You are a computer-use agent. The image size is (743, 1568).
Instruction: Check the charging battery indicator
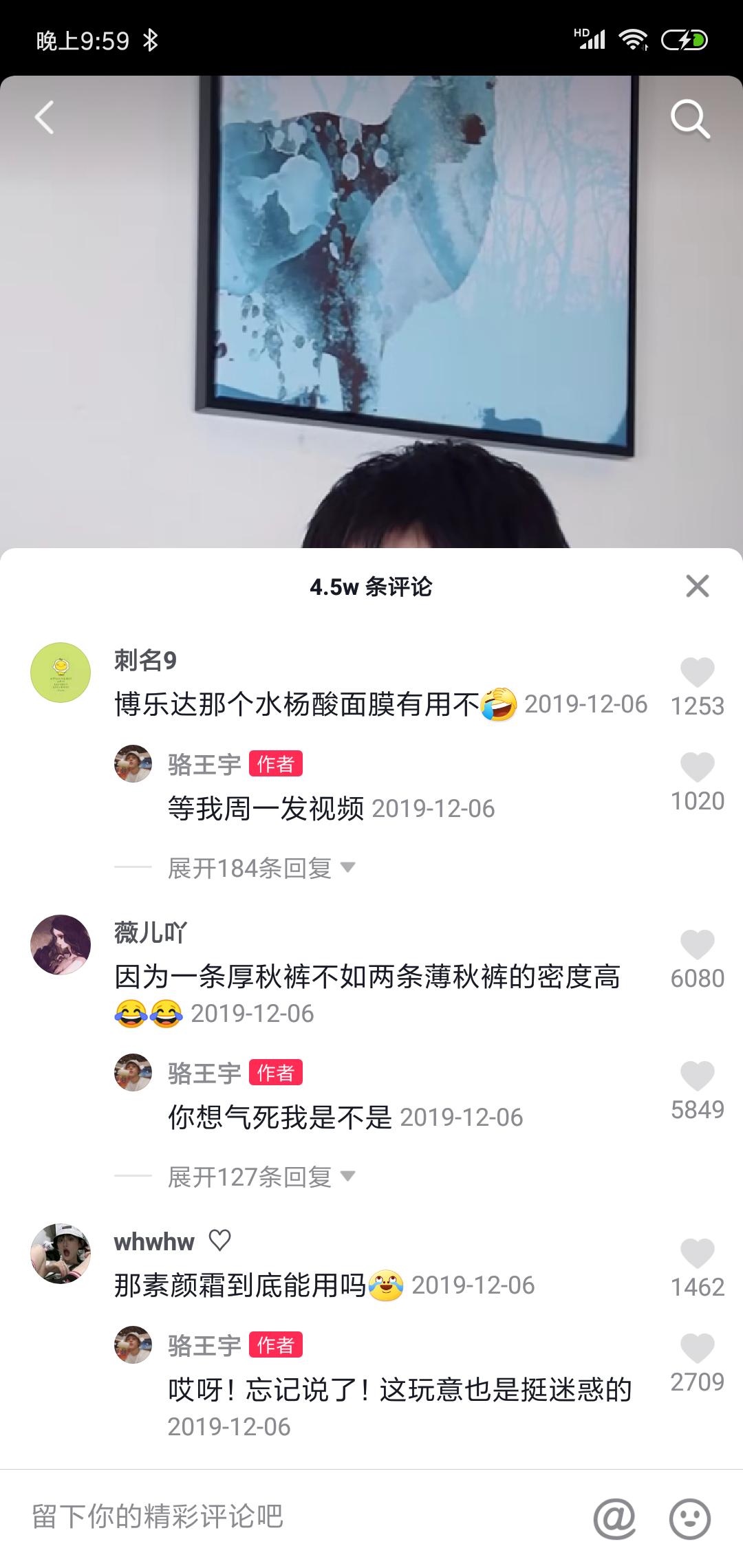tap(684, 41)
